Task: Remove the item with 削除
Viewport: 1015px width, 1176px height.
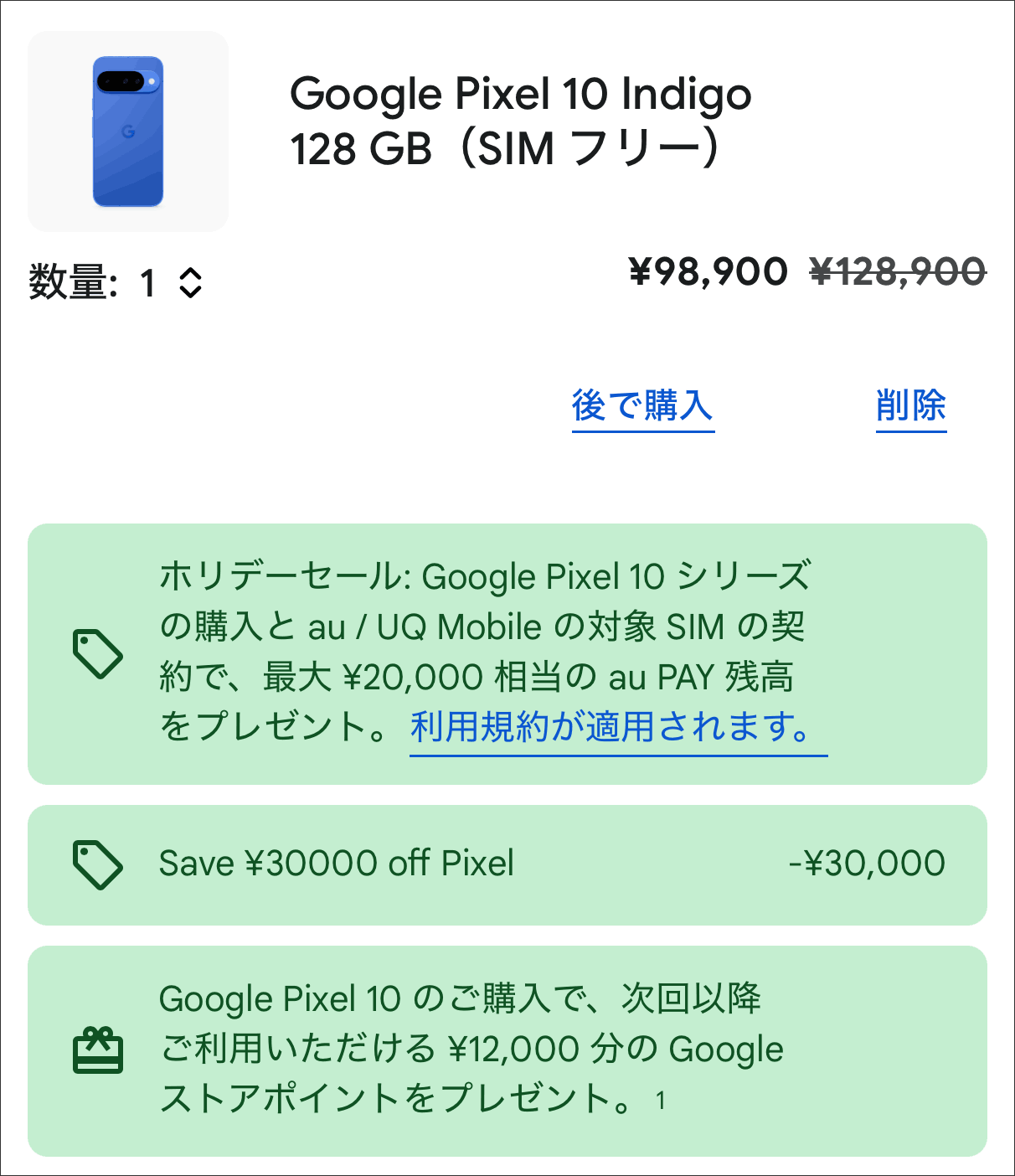Action: click(910, 407)
